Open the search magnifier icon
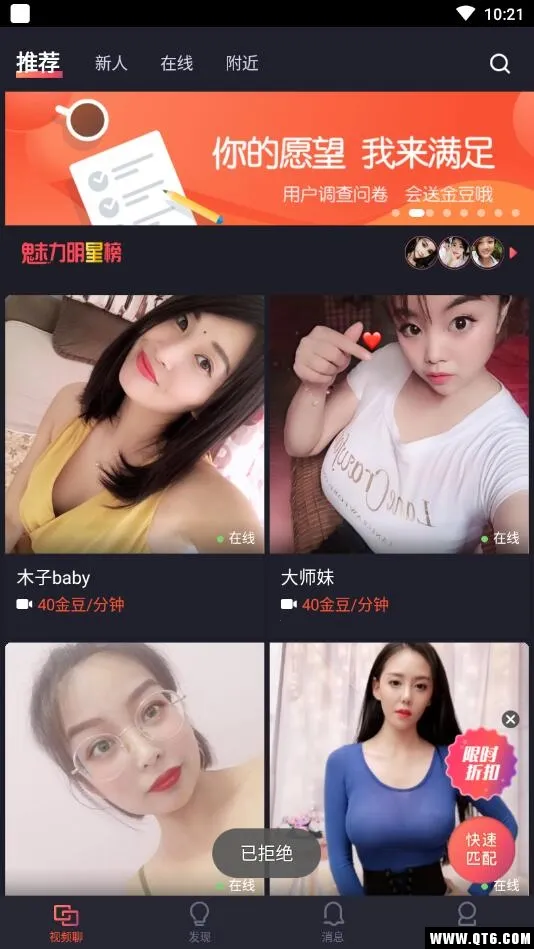Screen dimensions: 534x949 499,64
